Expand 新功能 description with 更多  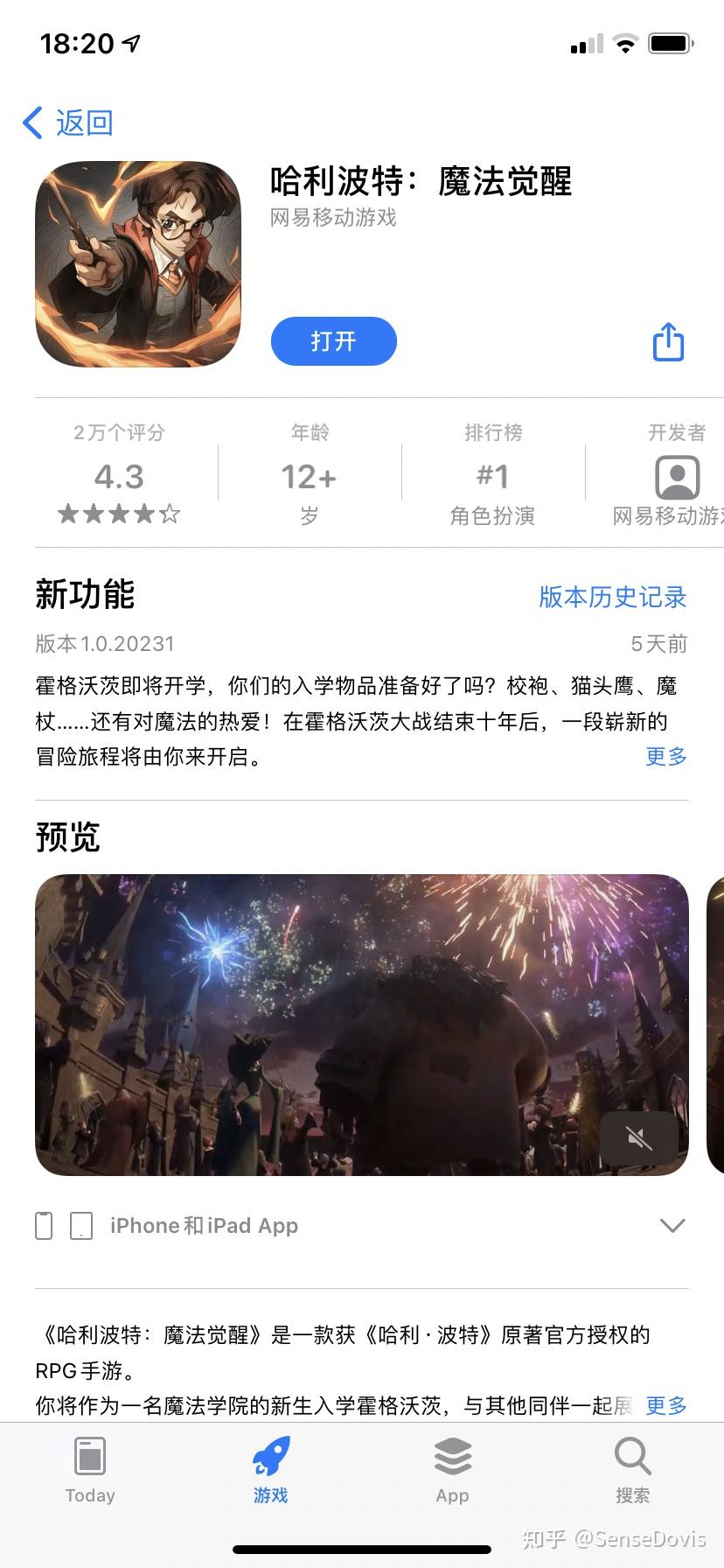coord(665,756)
